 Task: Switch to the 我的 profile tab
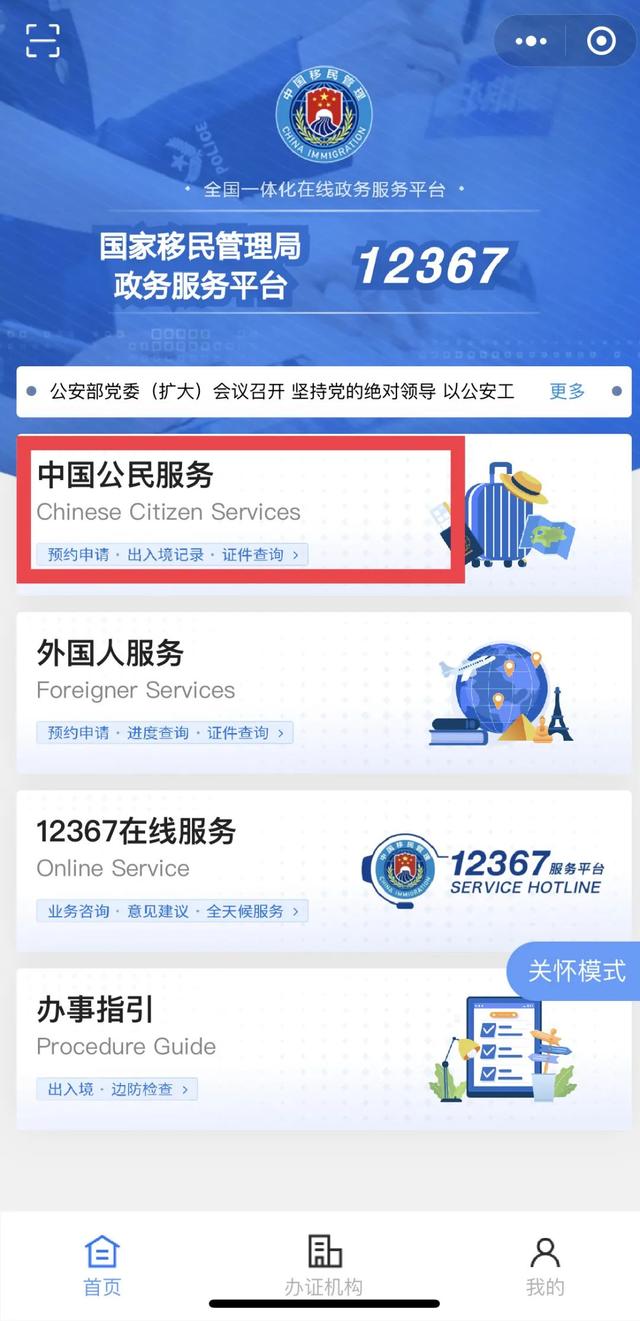[x=545, y=1265]
